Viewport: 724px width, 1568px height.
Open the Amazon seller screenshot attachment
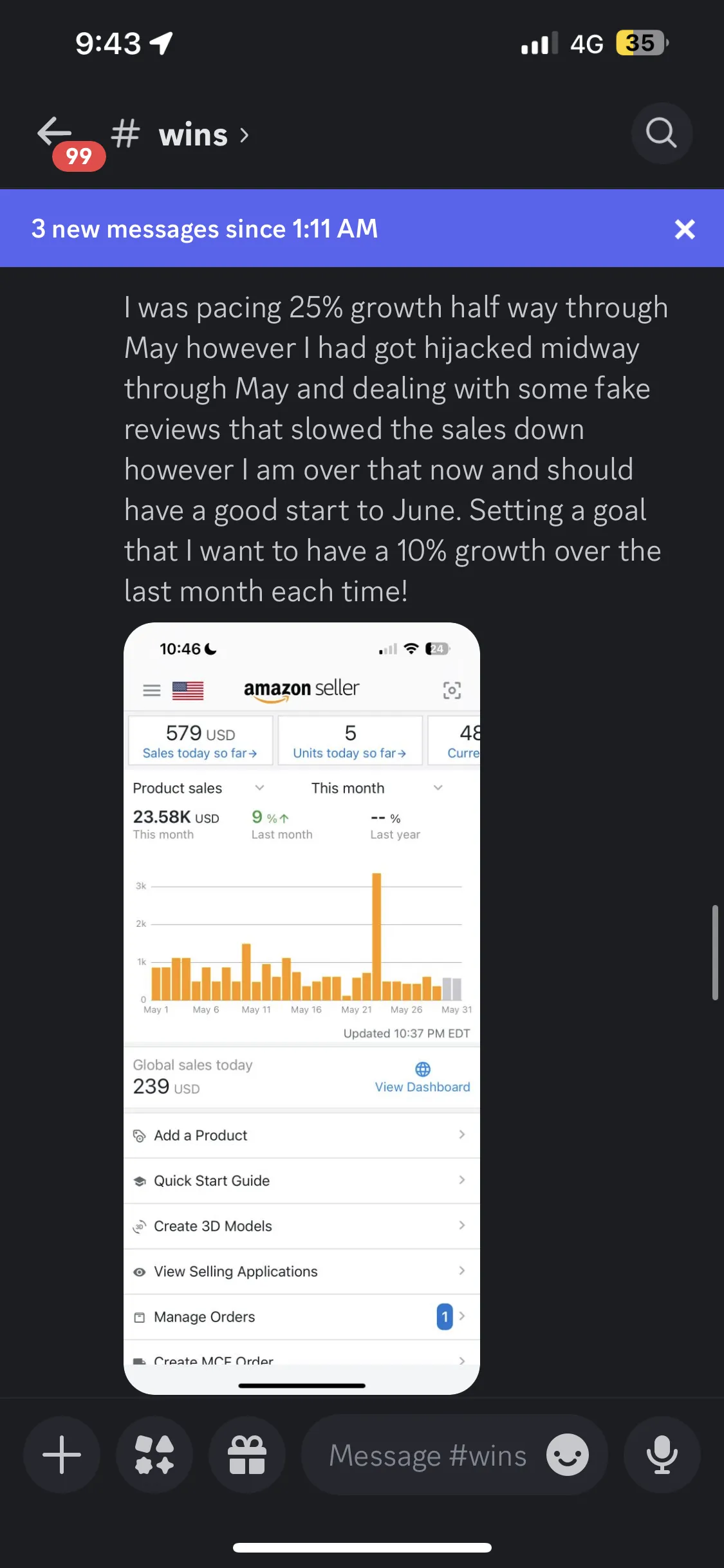coord(302,1007)
